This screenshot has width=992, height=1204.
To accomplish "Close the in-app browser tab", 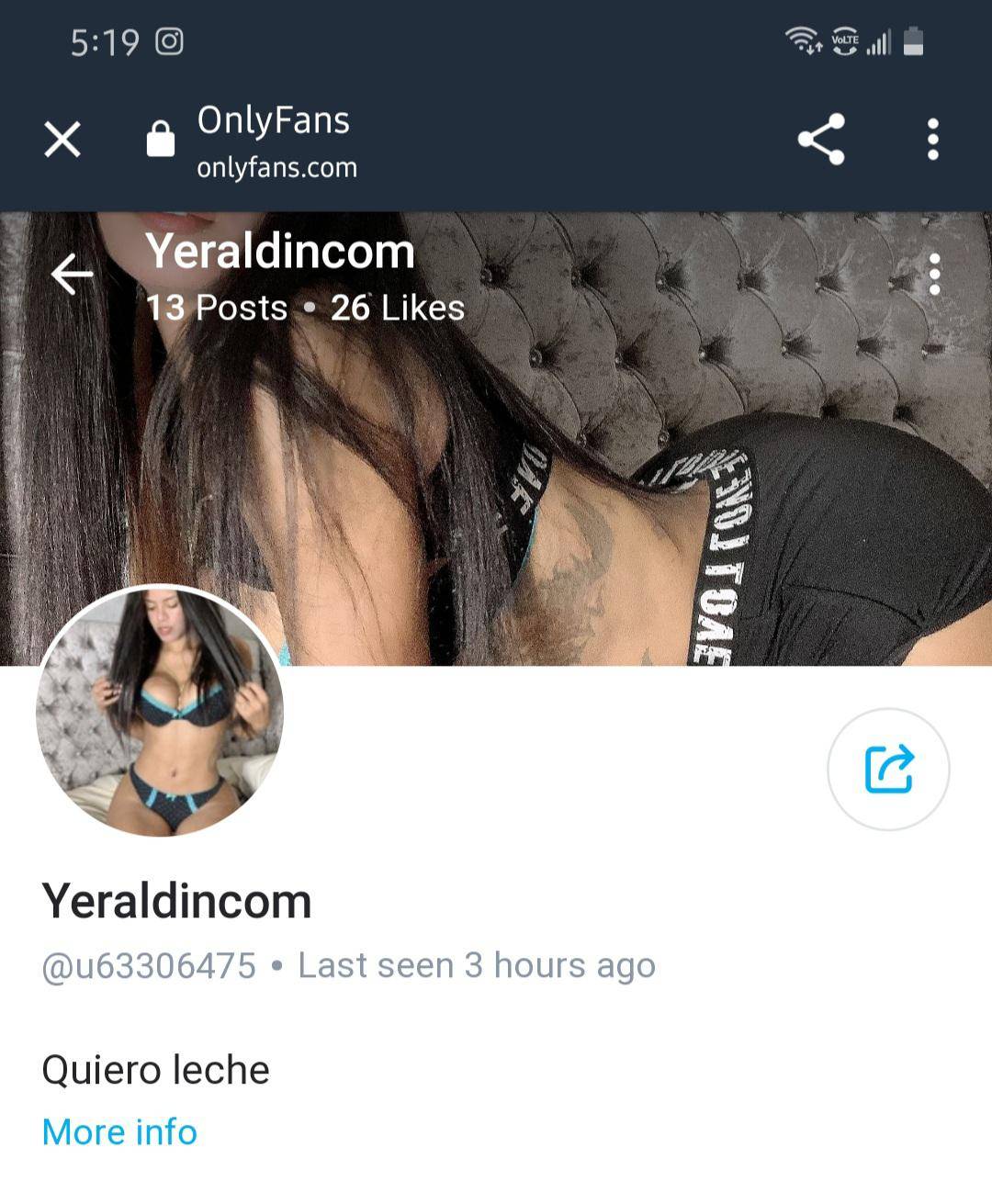I will (x=62, y=140).
